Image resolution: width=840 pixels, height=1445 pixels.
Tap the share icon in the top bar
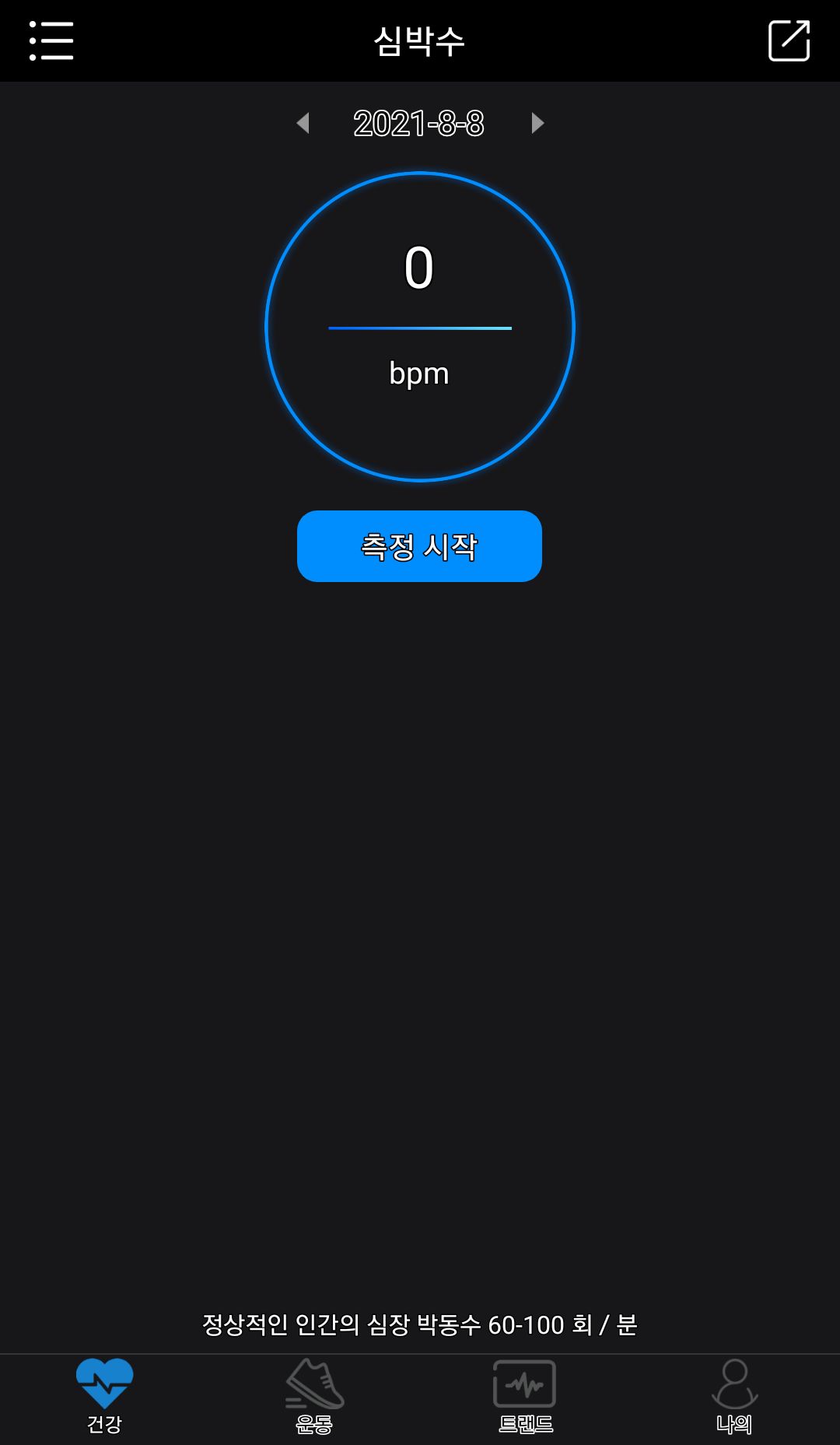789,40
